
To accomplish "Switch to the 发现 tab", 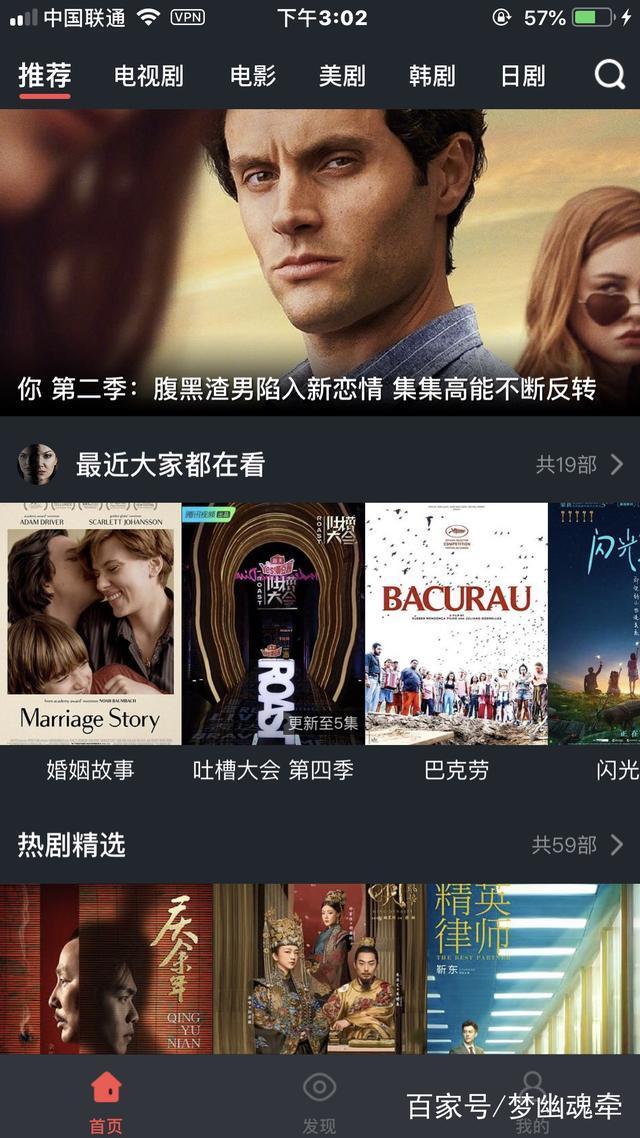I will pos(319,1100).
